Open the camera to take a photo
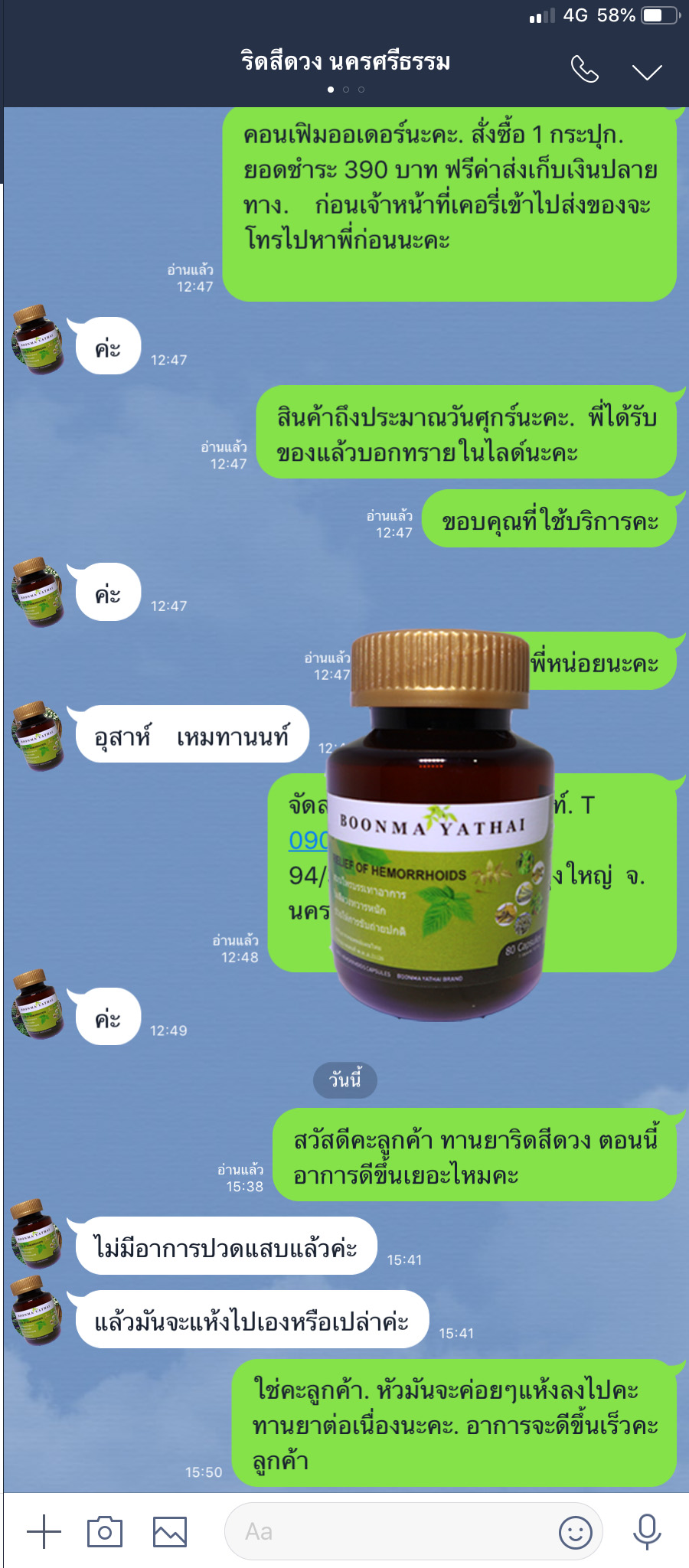This screenshot has width=689, height=1568. (x=105, y=1532)
